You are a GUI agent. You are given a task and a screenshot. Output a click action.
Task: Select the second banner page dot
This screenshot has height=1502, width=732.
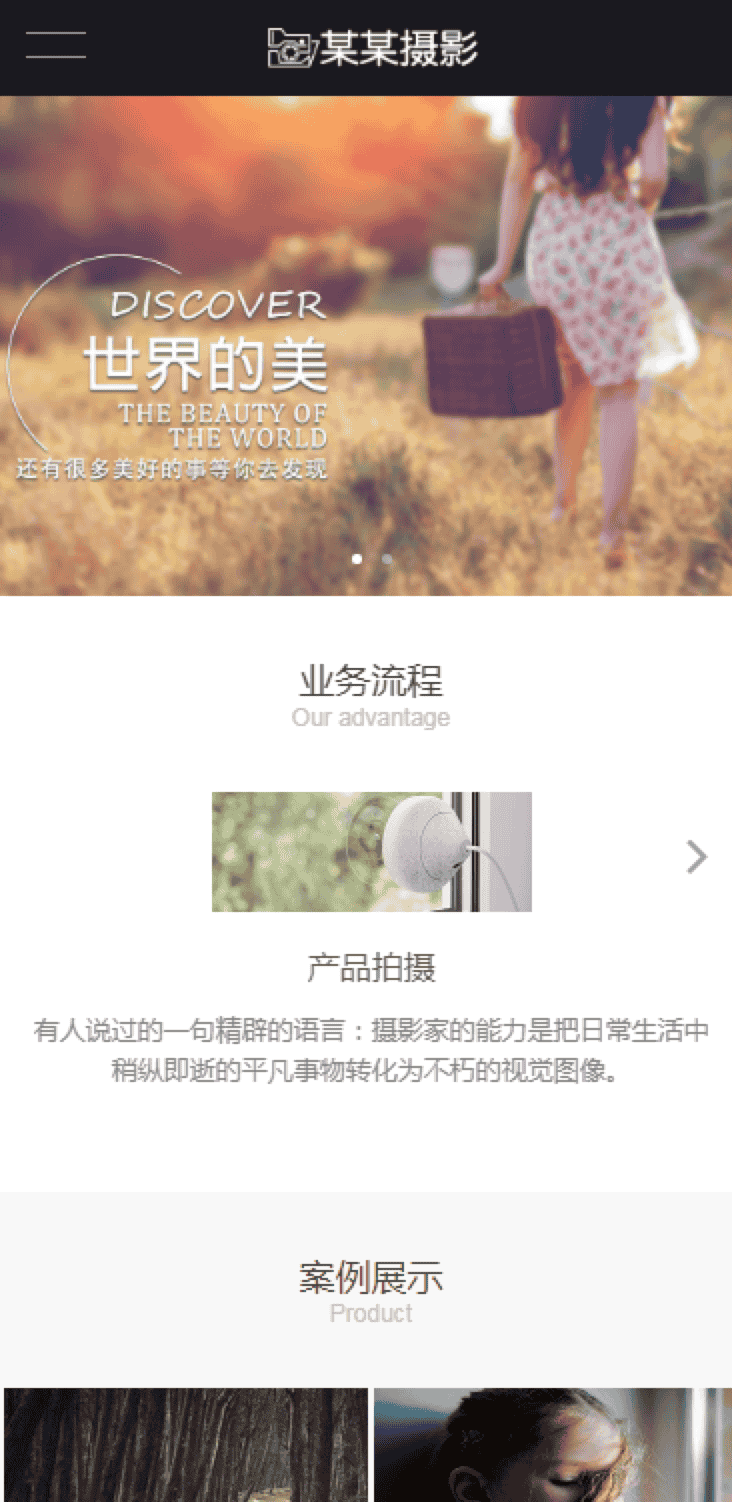pos(387,559)
